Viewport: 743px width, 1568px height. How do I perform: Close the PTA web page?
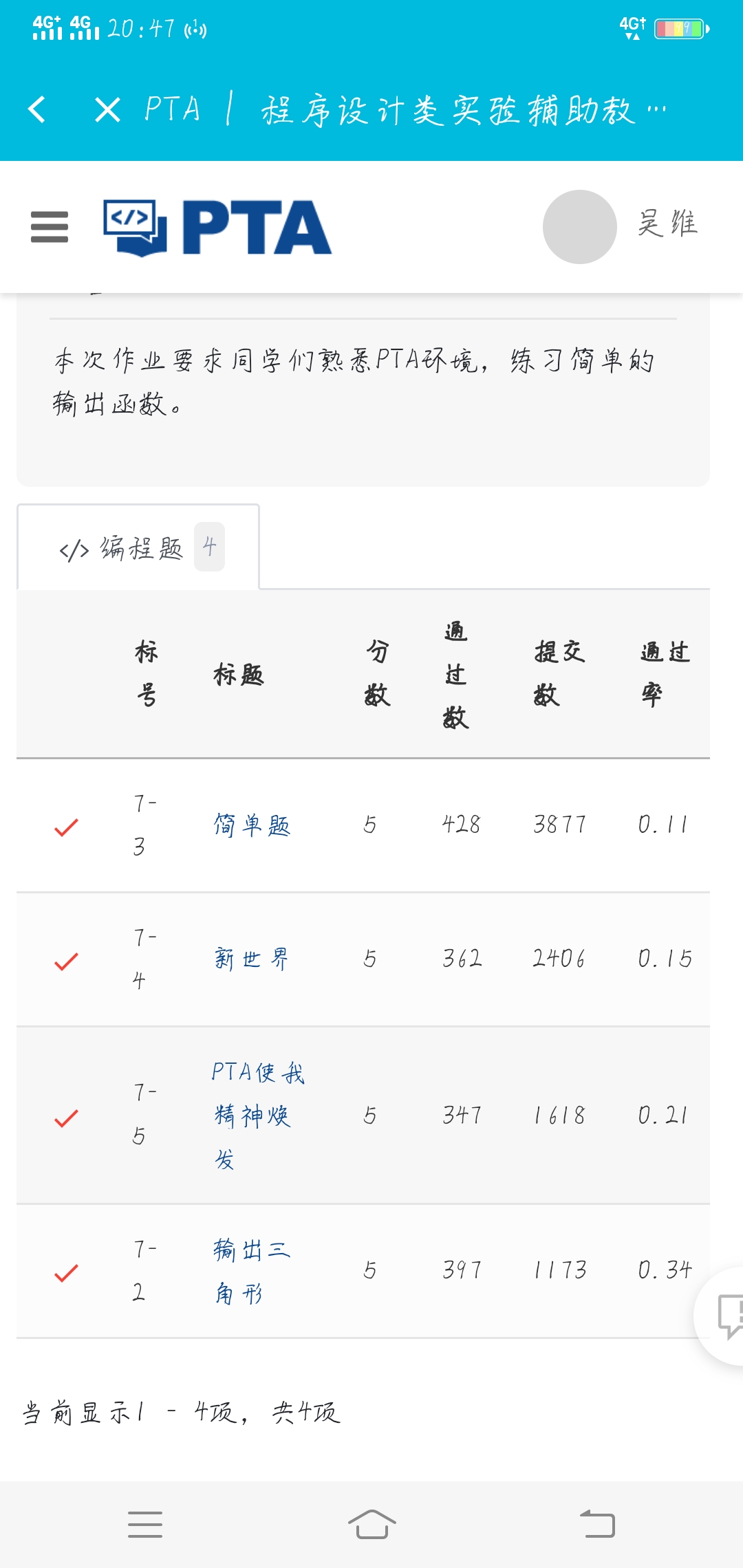pos(107,109)
